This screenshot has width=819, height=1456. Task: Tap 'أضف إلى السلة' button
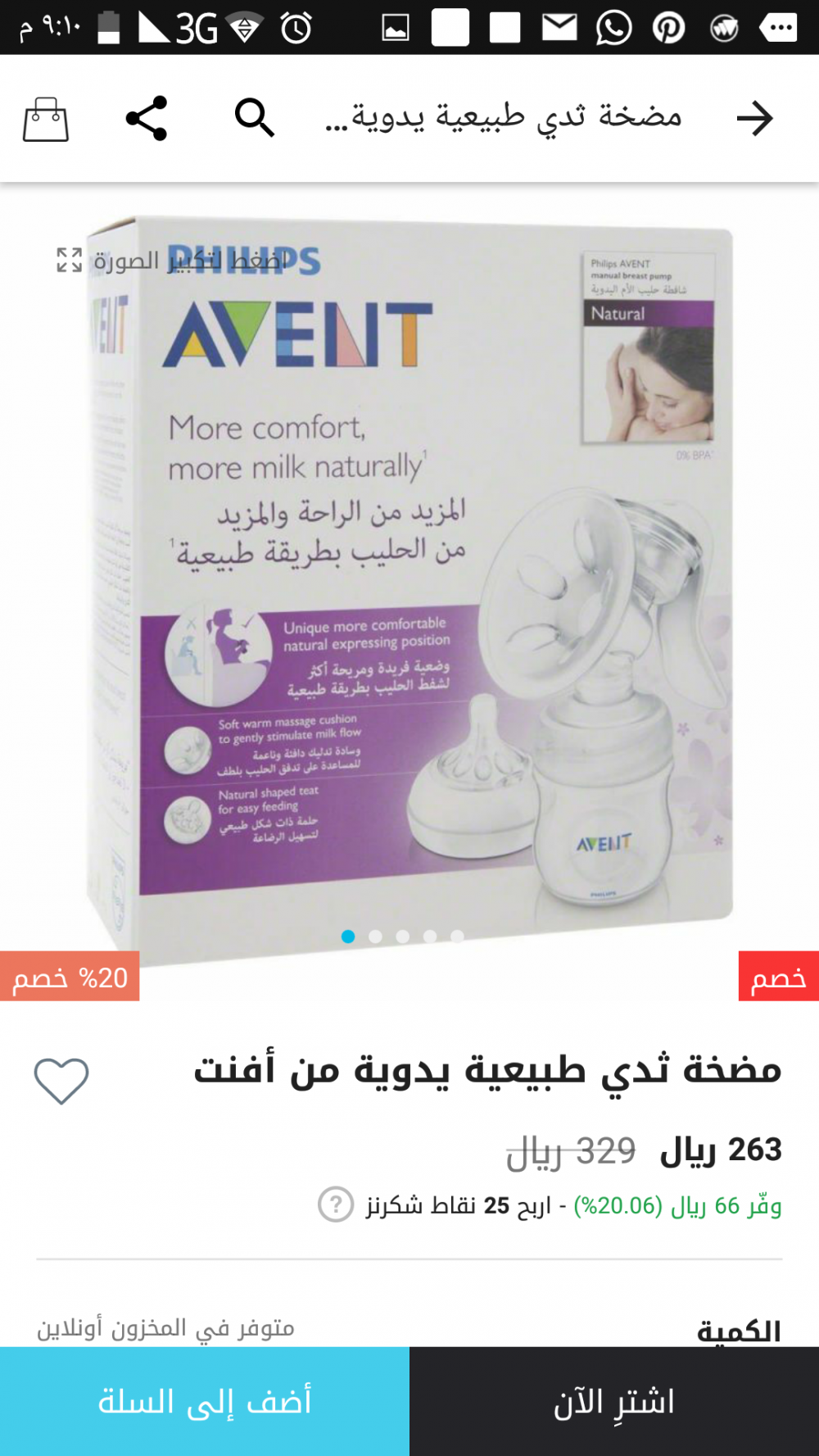point(205,1401)
